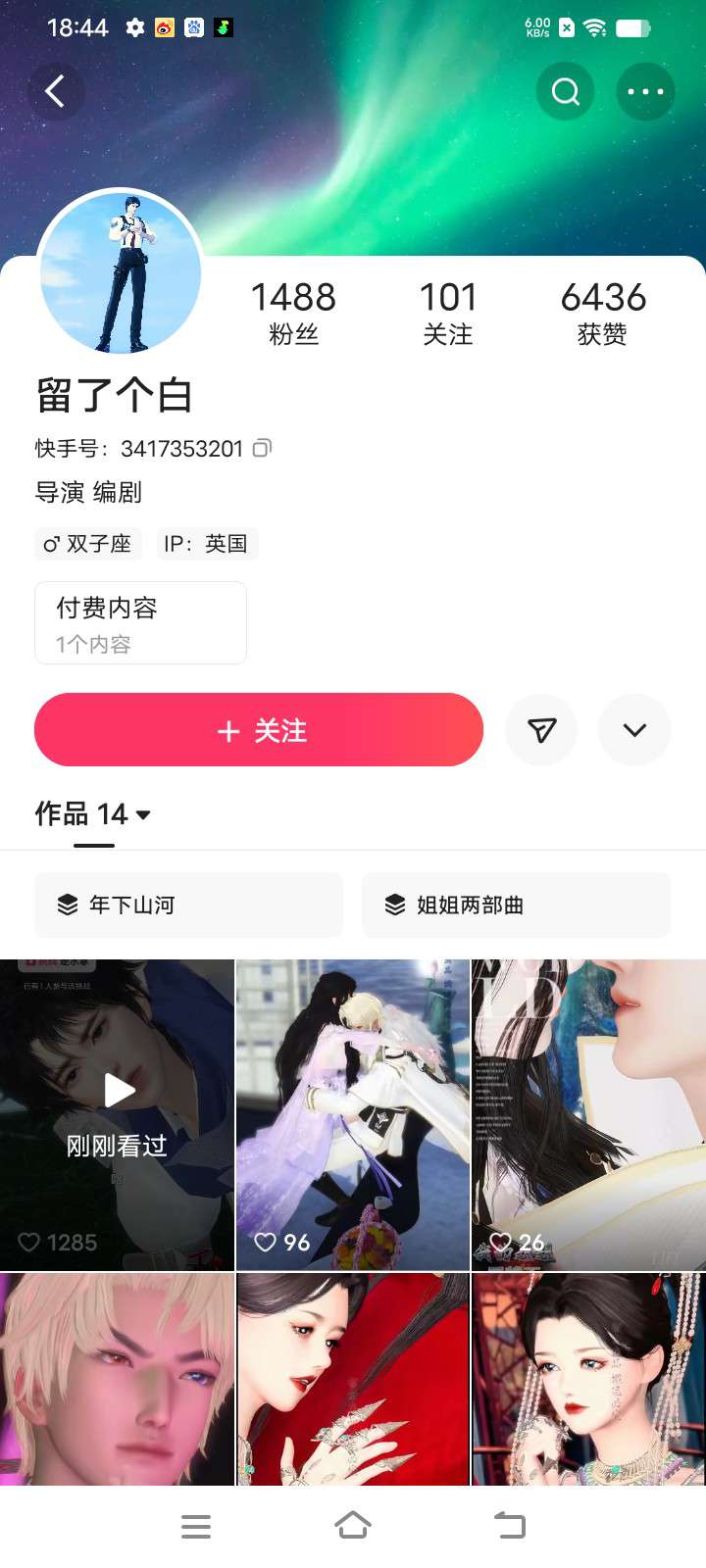Follow this user with the 关注 button

[259, 730]
